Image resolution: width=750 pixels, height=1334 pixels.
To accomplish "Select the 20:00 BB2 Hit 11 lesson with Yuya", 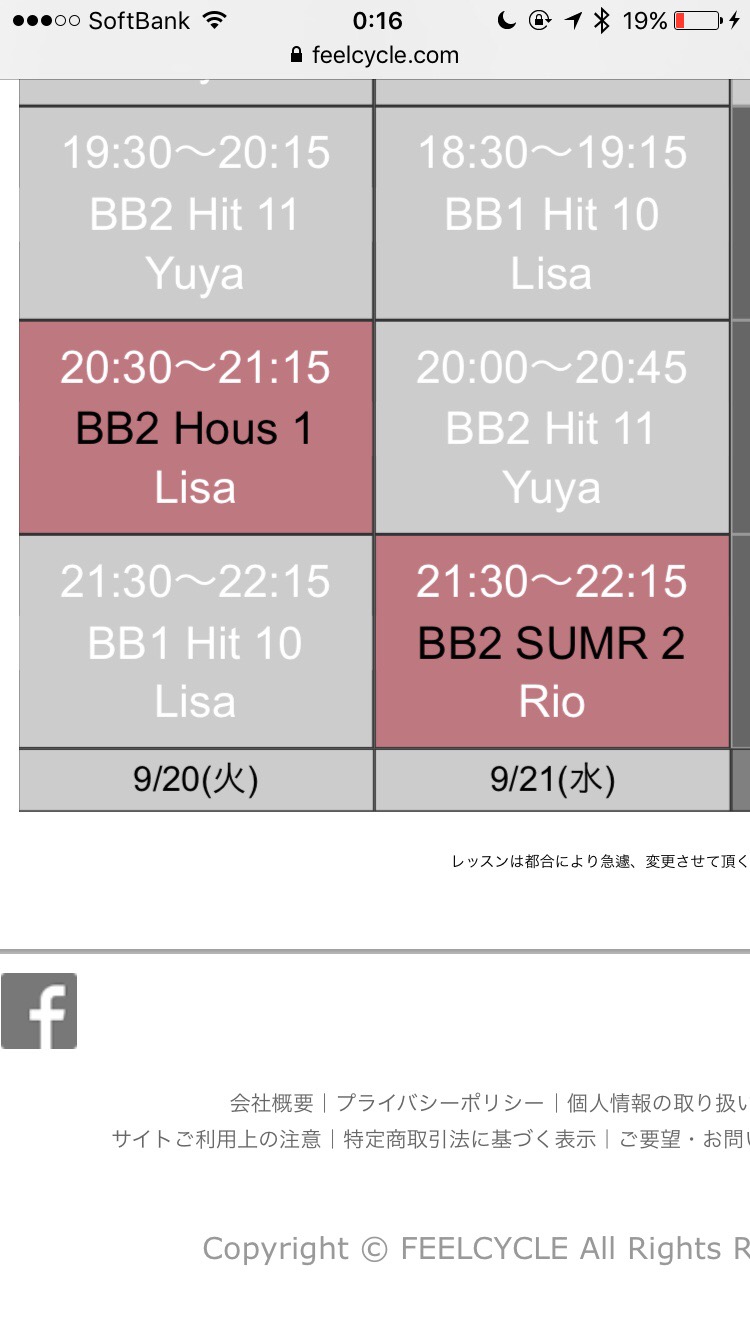I will click(552, 428).
